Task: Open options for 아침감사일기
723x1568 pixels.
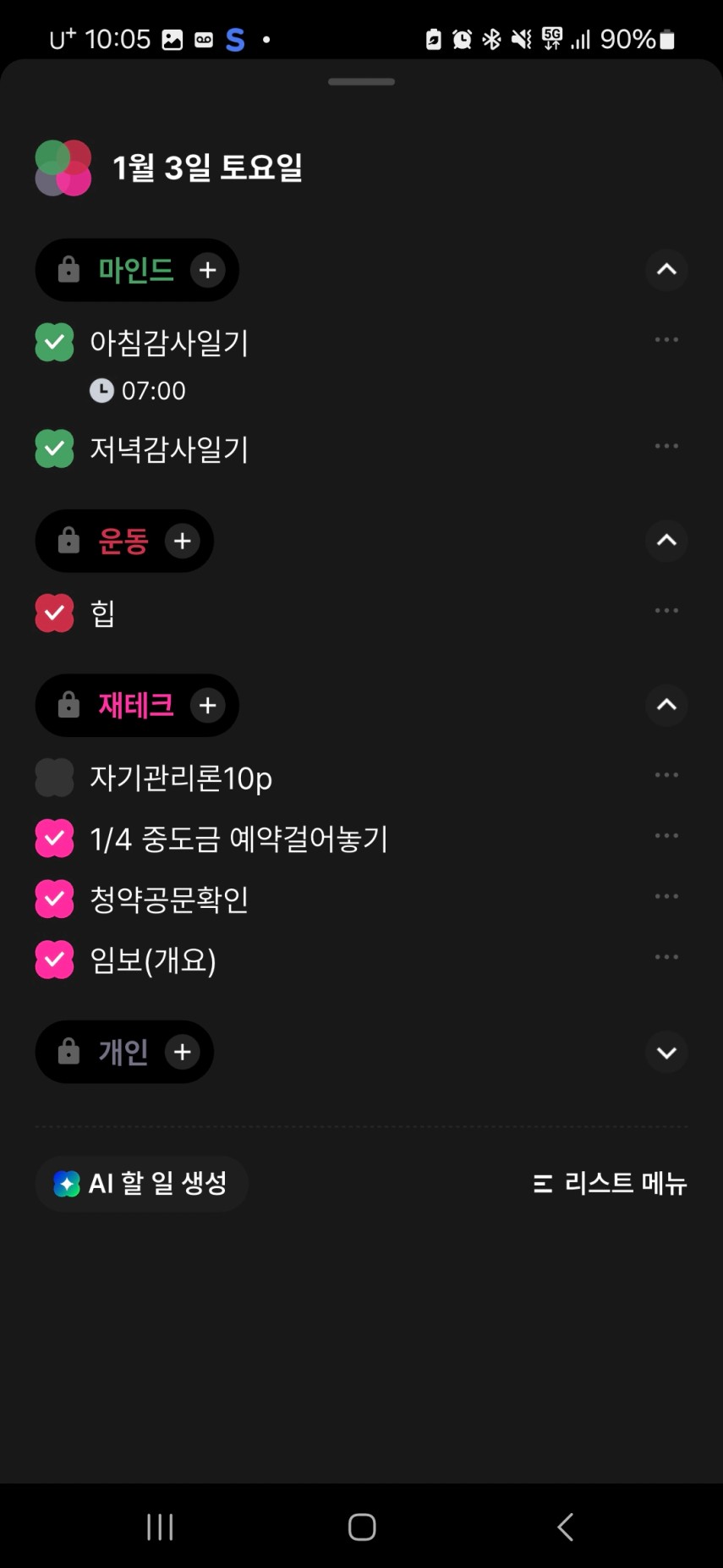Action: [x=666, y=340]
